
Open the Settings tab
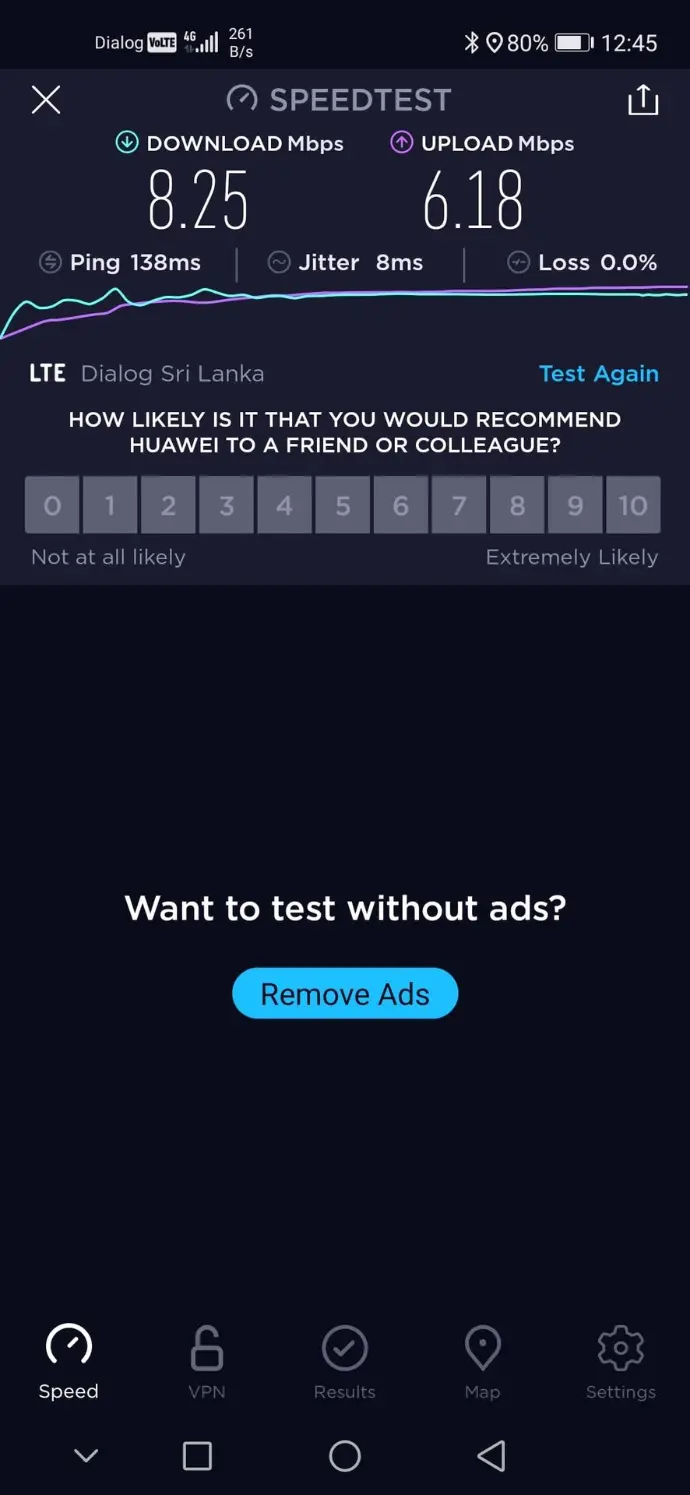[x=620, y=1362]
